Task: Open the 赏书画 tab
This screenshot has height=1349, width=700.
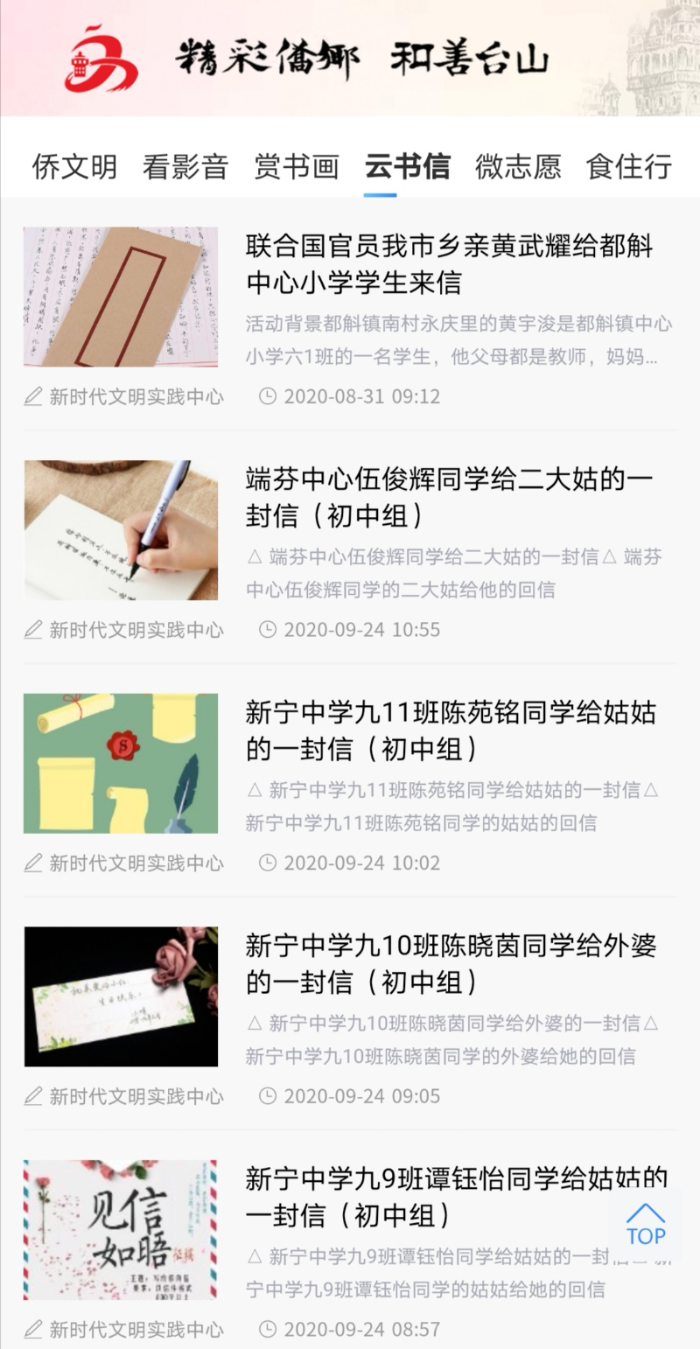Action: pyautogui.click(x=296, y=166)
